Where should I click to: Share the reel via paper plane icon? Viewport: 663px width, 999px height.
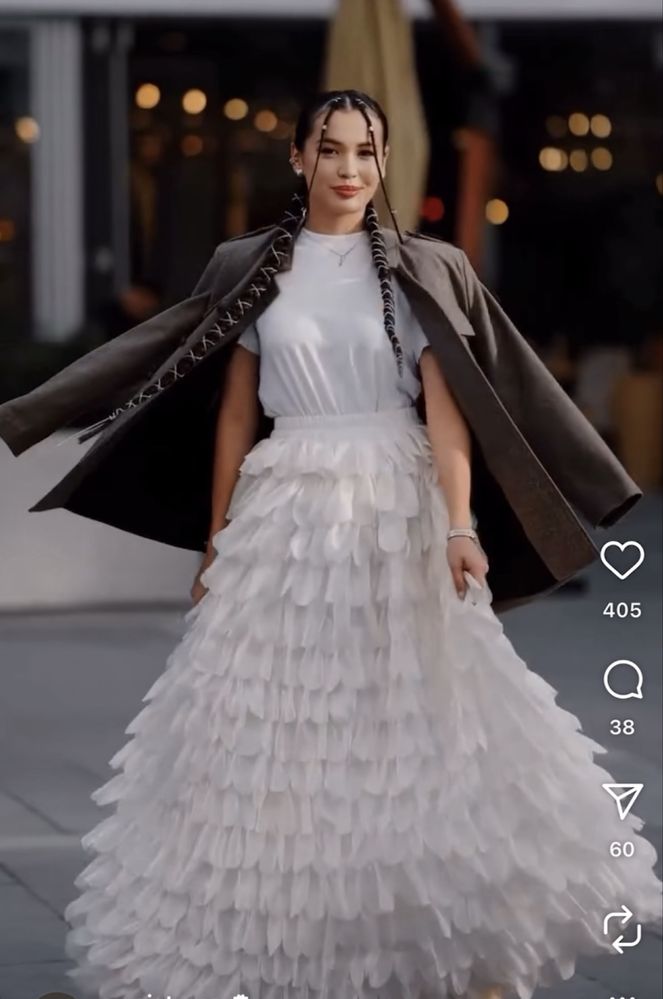pyautogui.click(x=622, y=800)
